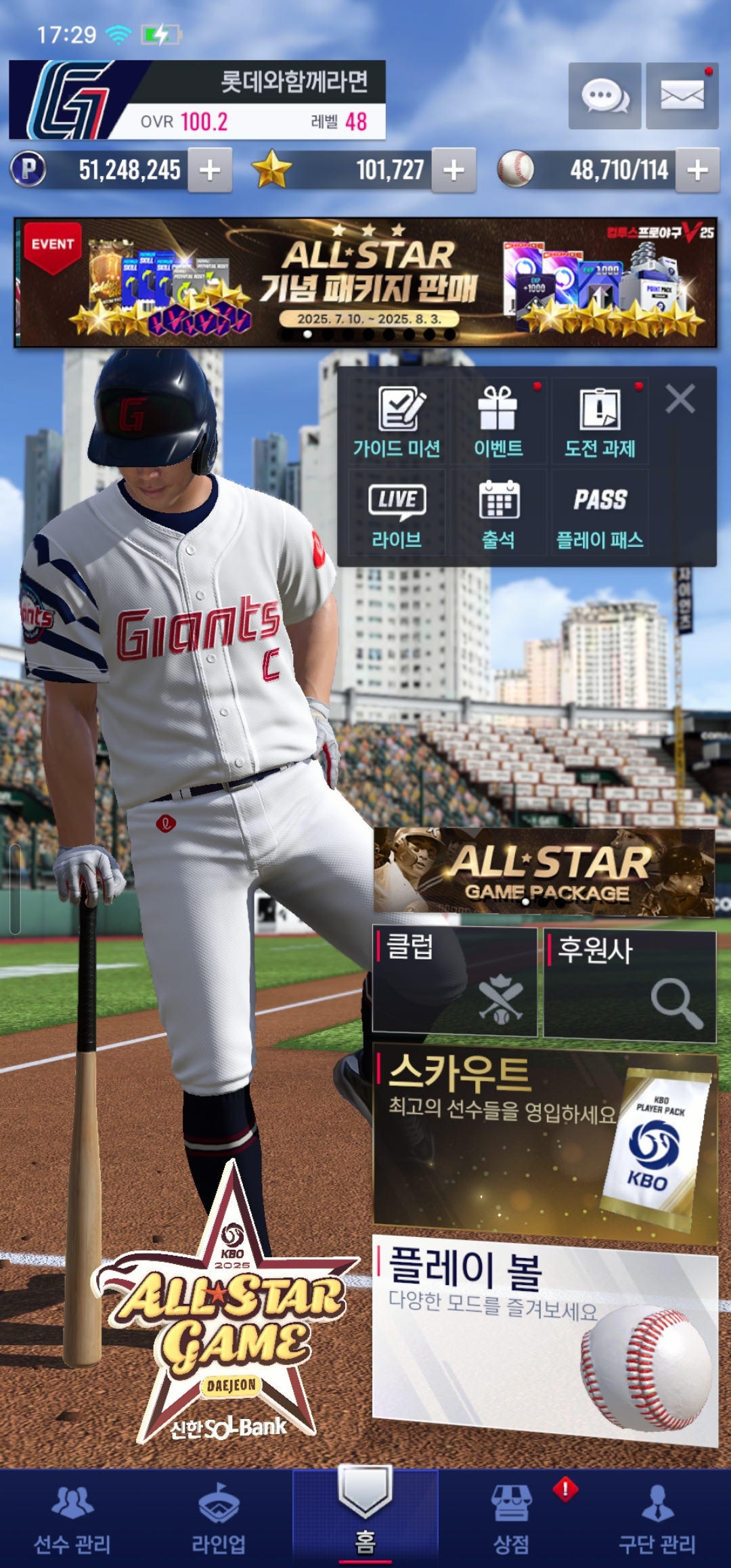The image size is (731, 1568).
Task: Open 가이드 미션
Action: click(397, 422)
